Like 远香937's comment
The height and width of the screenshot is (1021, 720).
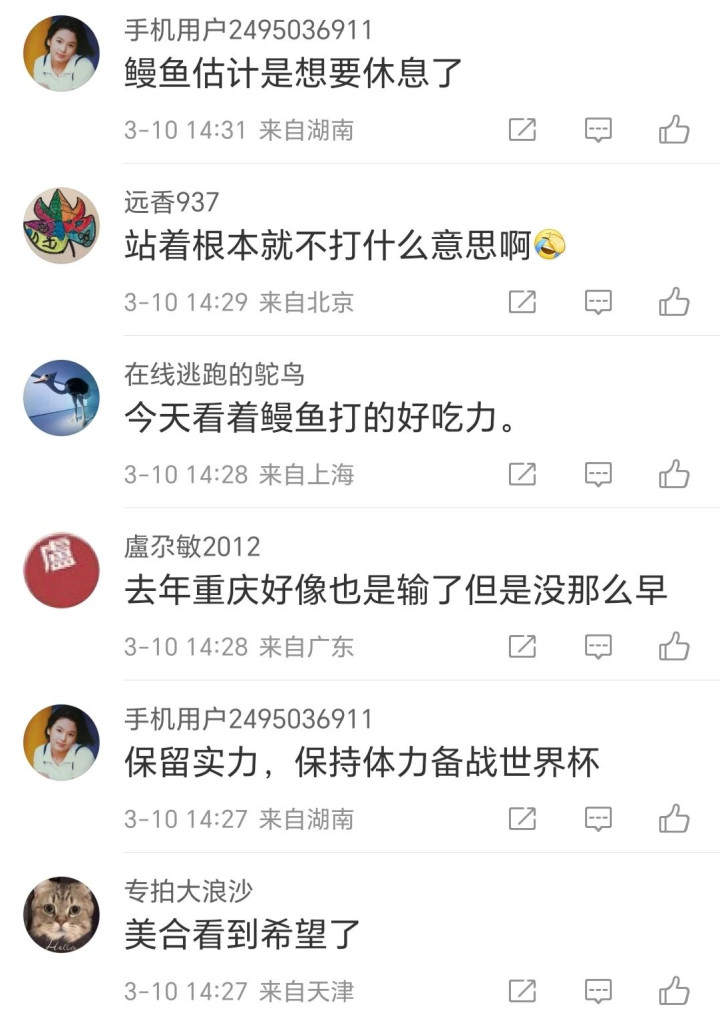674,301
